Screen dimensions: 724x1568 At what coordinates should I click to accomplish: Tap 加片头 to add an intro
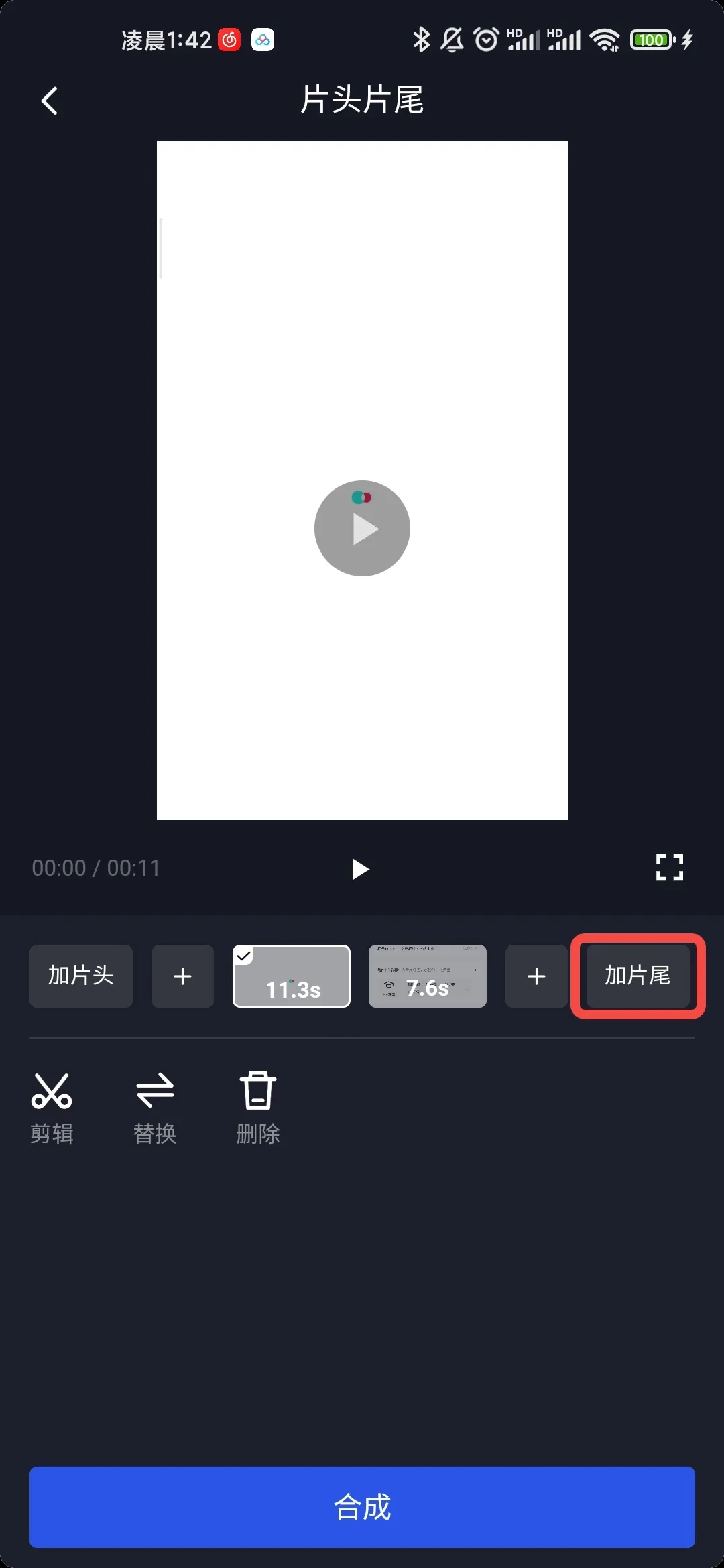(81, 976)
